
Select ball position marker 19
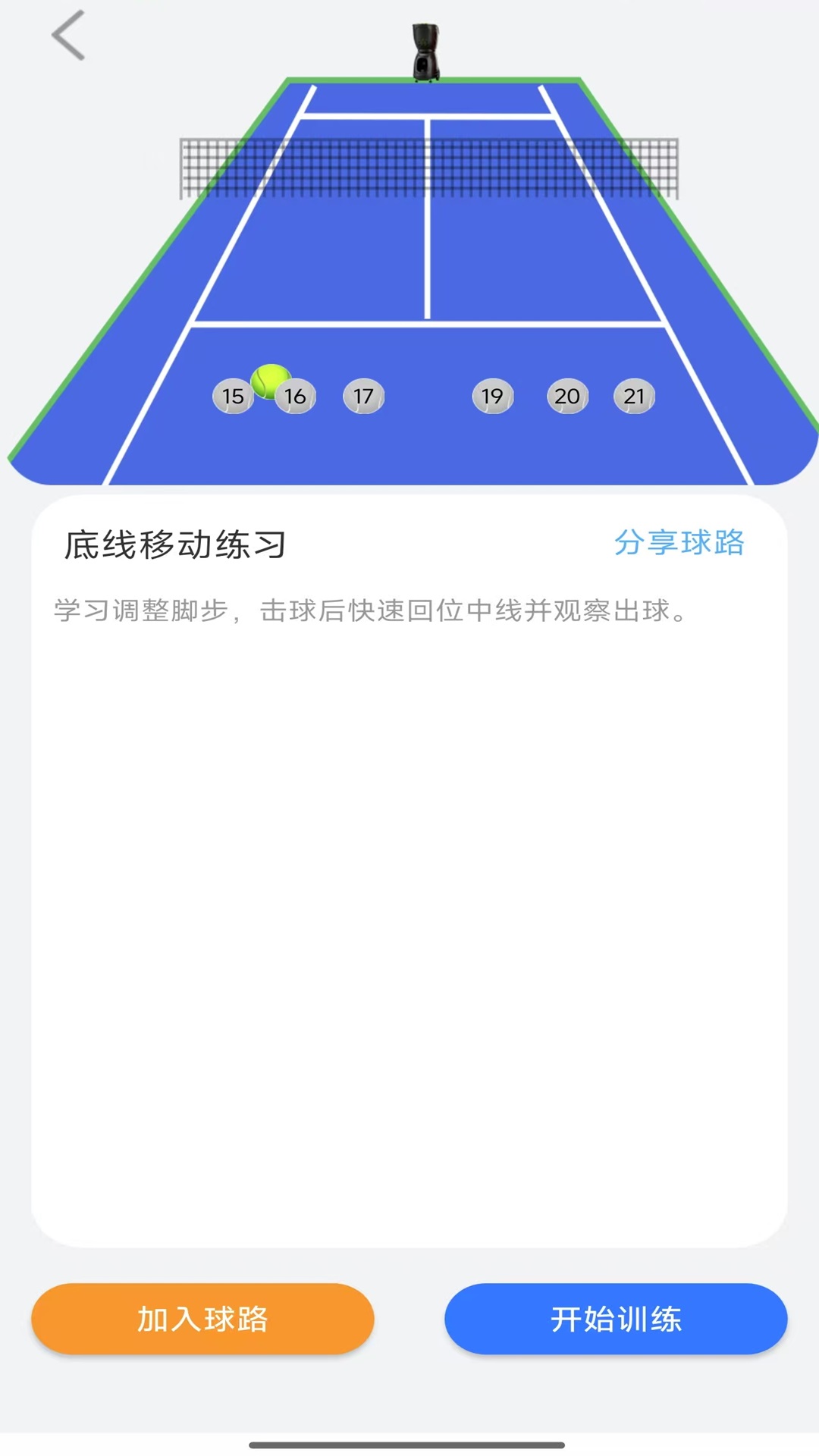coord(492,395)
